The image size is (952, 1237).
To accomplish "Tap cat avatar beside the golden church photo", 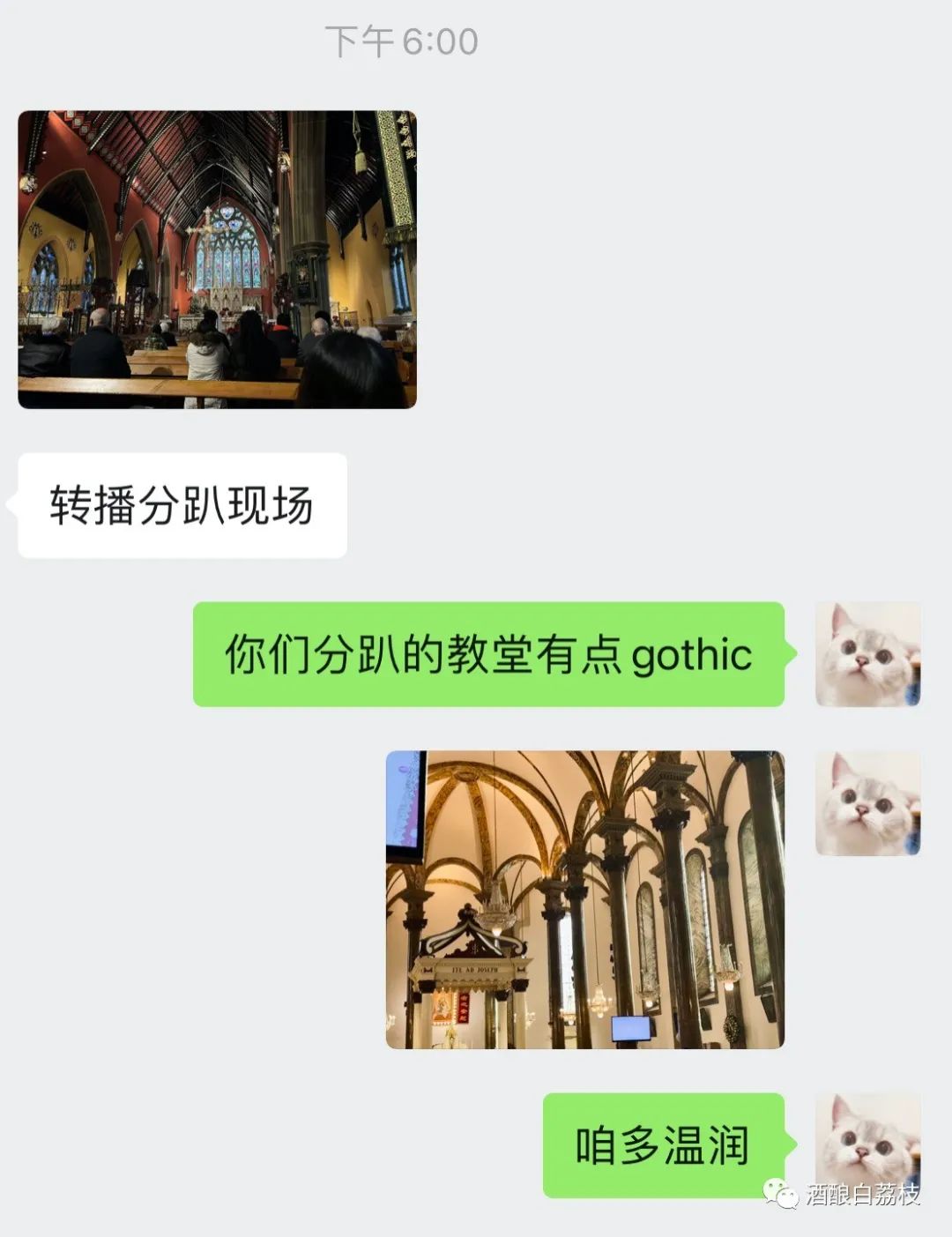I will pos(867,803).
